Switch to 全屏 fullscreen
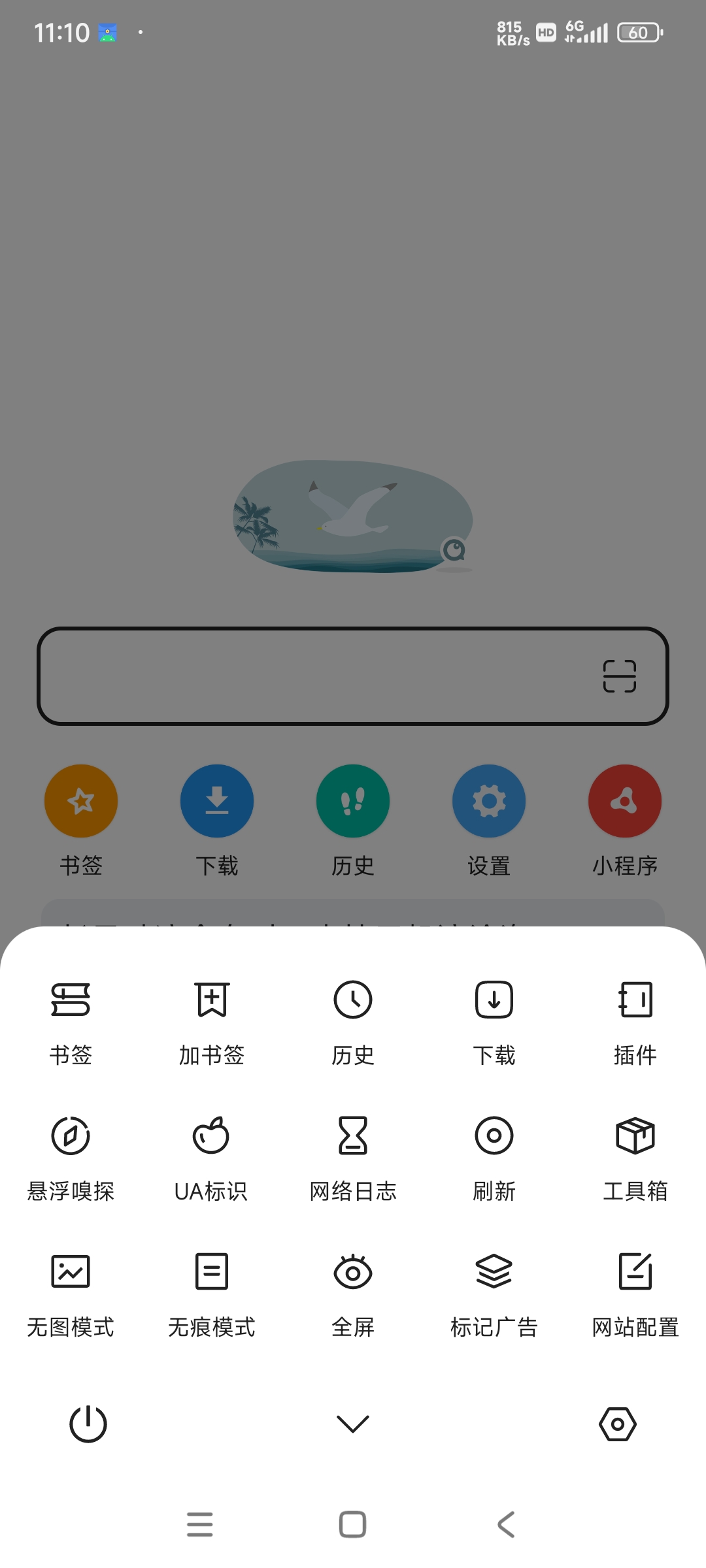This screenshot has height=1568, width=706. [x=353, y=1291]
